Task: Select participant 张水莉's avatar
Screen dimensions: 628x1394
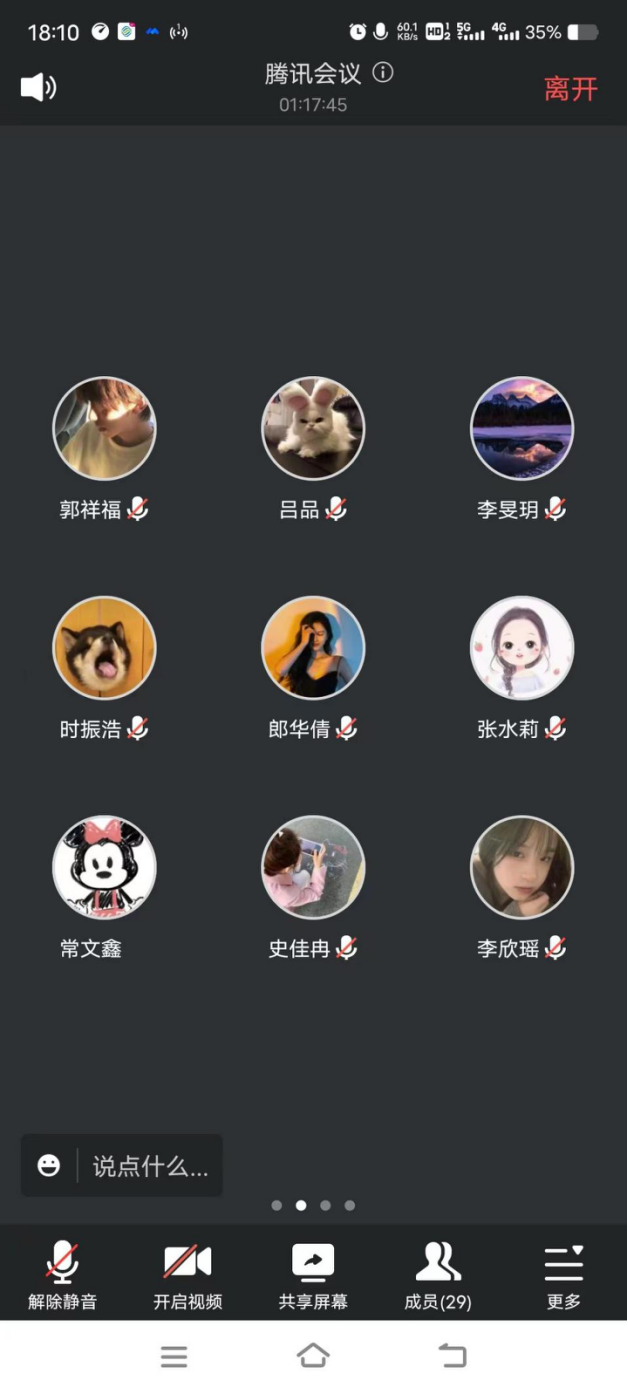Action: 522,648
